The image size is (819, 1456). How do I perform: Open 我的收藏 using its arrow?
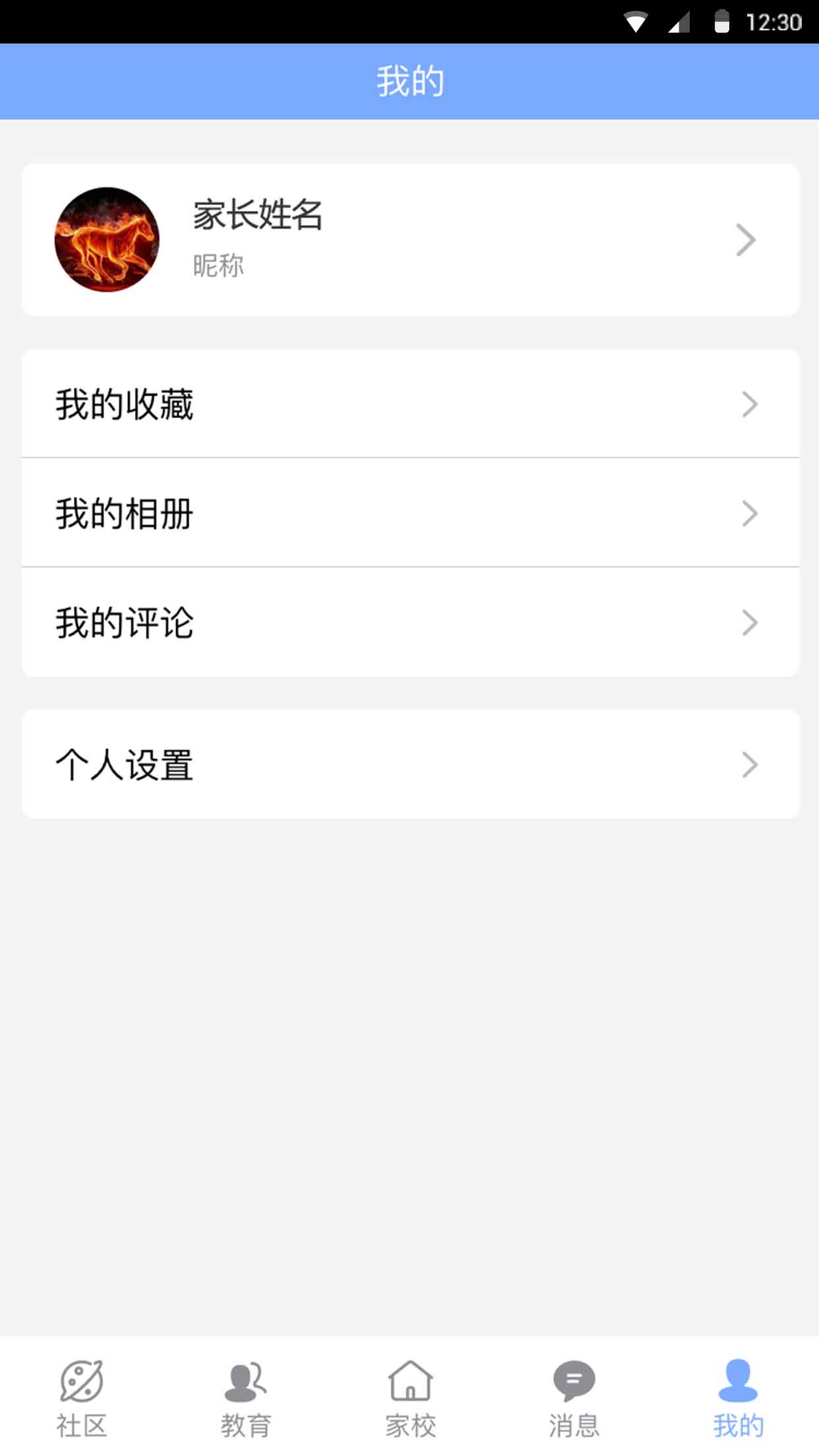tap(748, 404)
